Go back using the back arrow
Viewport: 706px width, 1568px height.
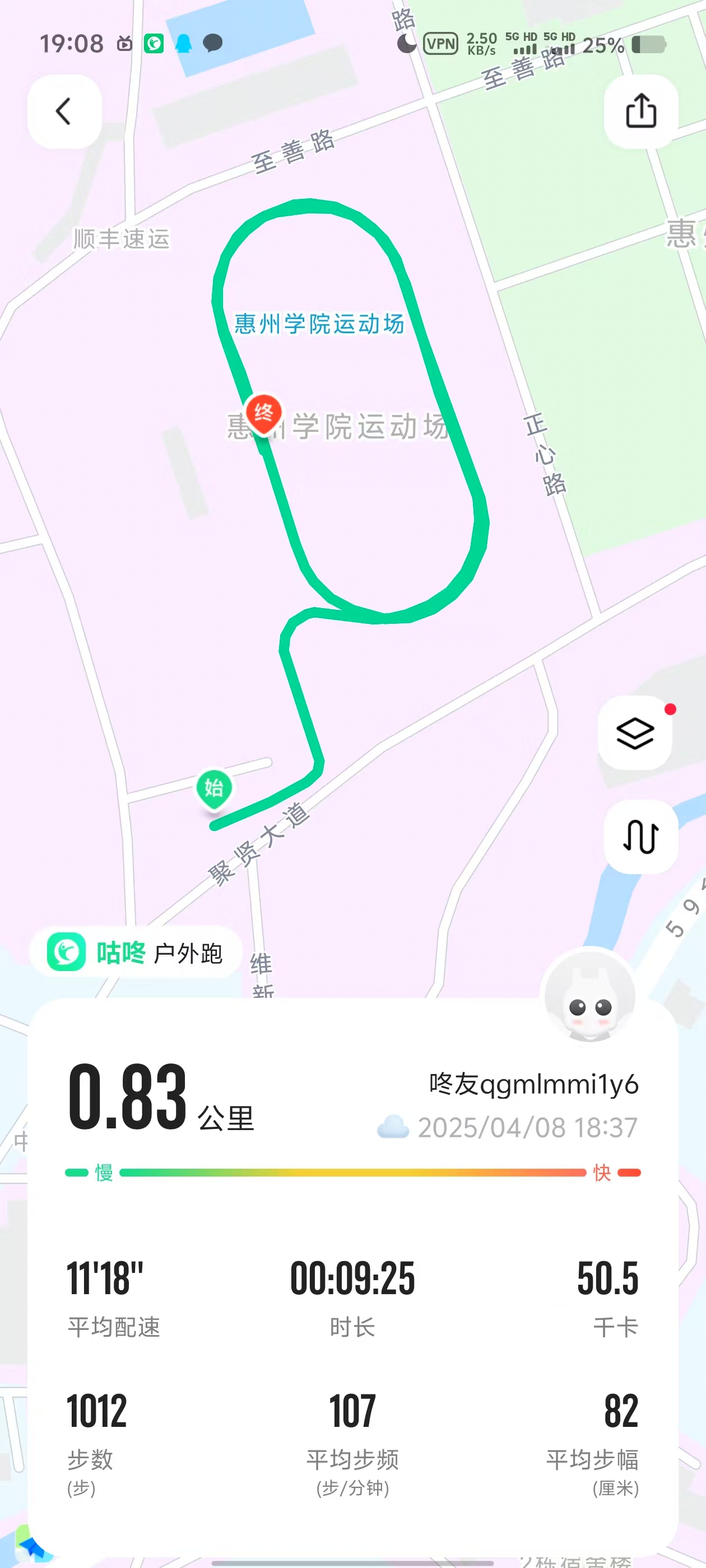coord(64,111)
